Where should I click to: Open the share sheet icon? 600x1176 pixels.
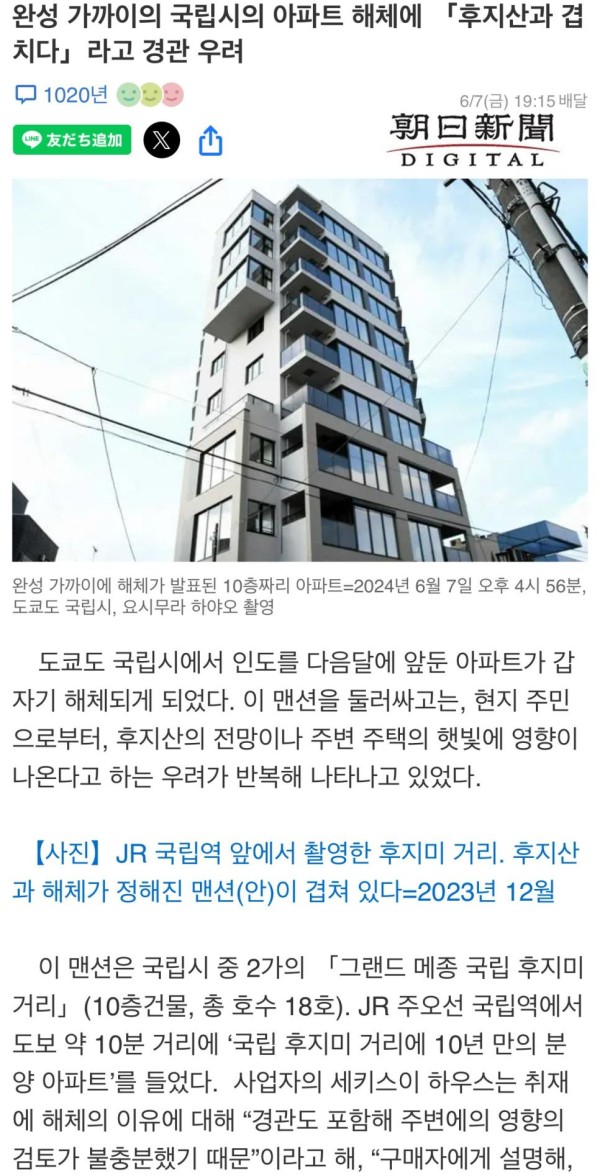210,140
